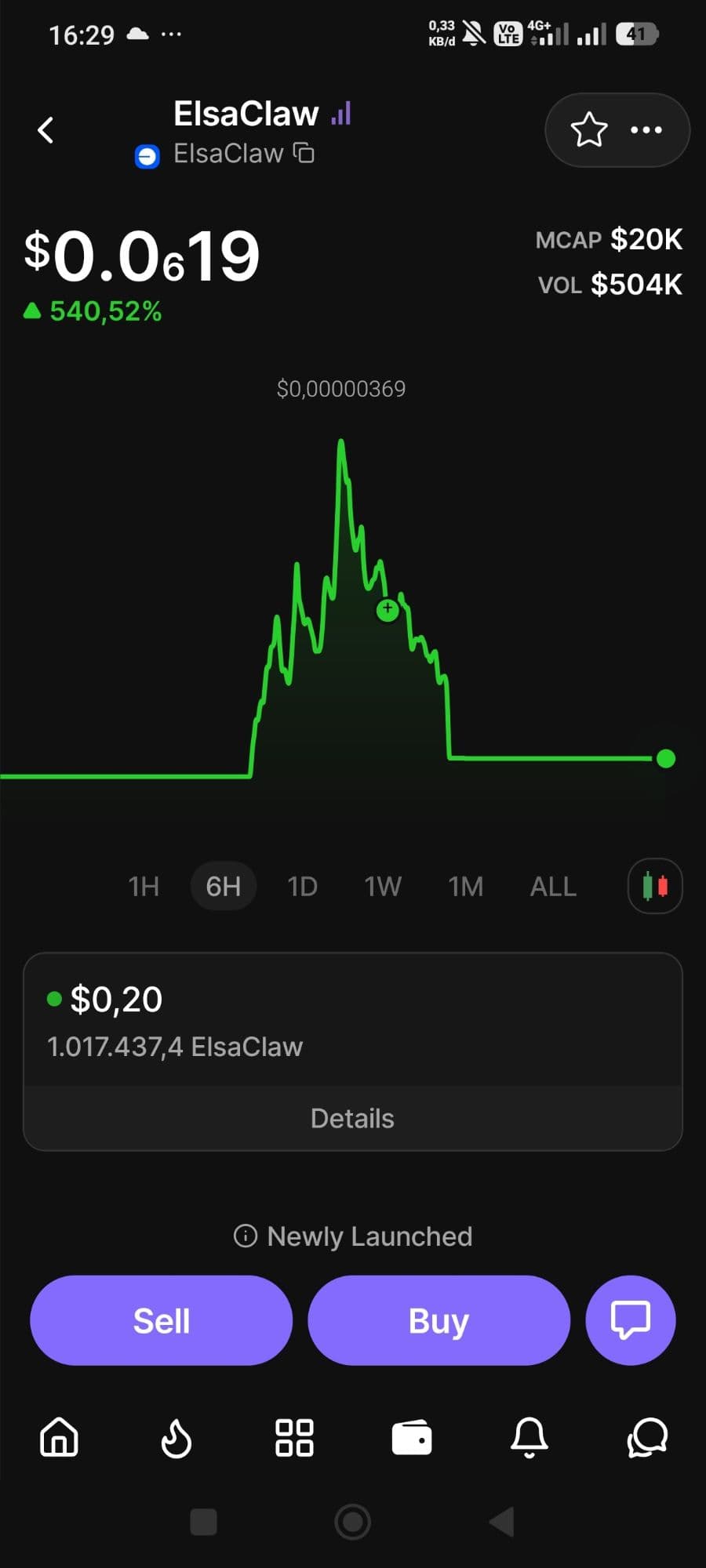Open the three-dot overflow menu
The image size is (706, 1568).
(x=646, y=130)
